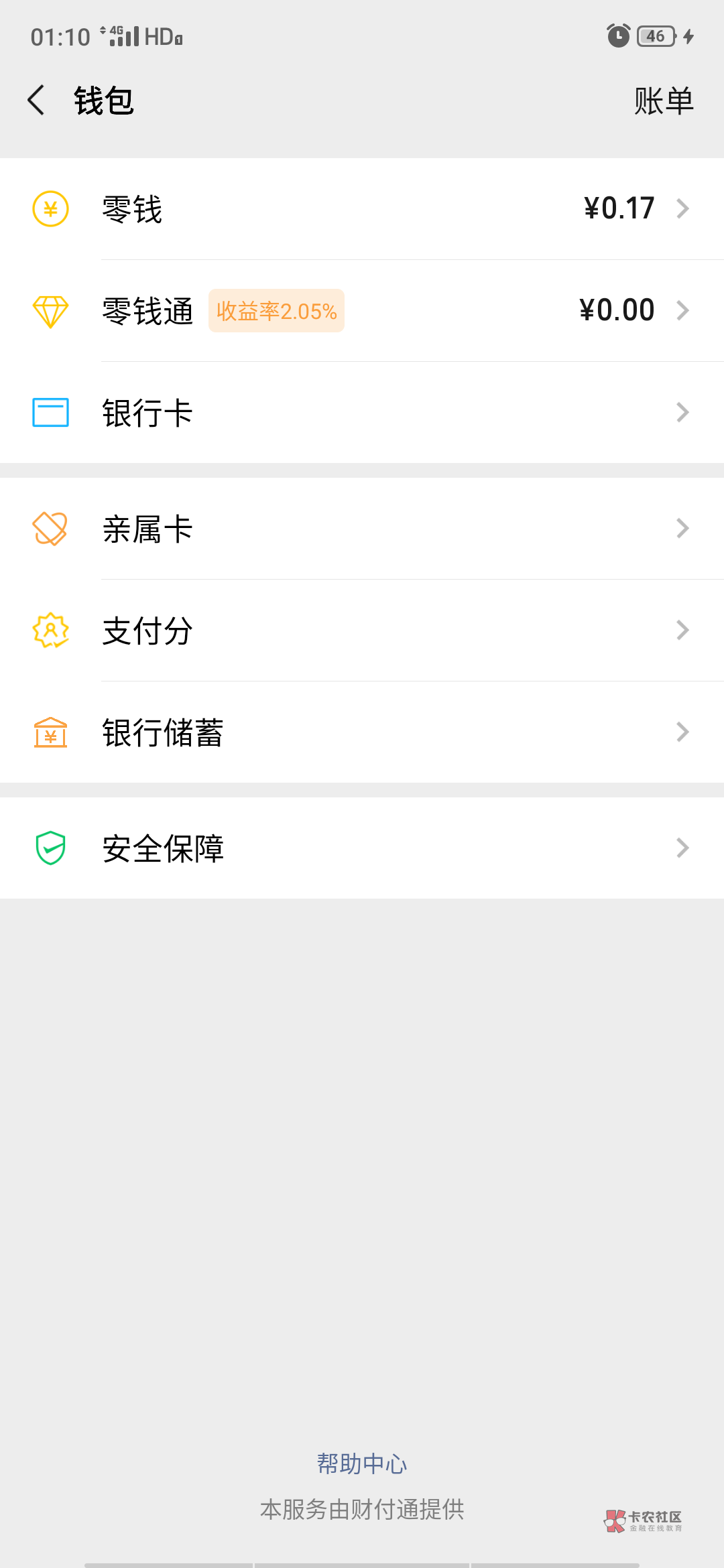Image resolution: width=724 pixels, height=1568 pixels.
Task: Open the 零钱通 row
Action: point(362,311)
